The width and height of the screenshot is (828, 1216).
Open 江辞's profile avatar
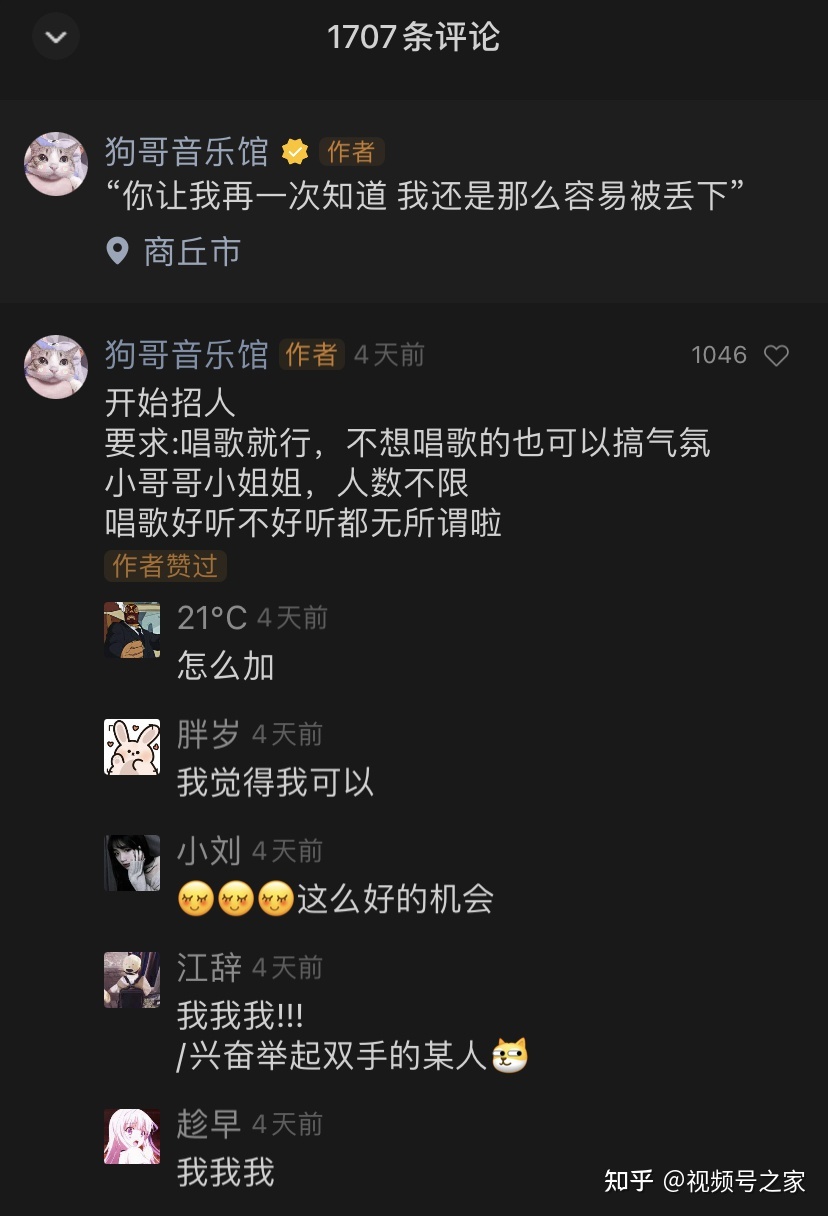[132, 979]
